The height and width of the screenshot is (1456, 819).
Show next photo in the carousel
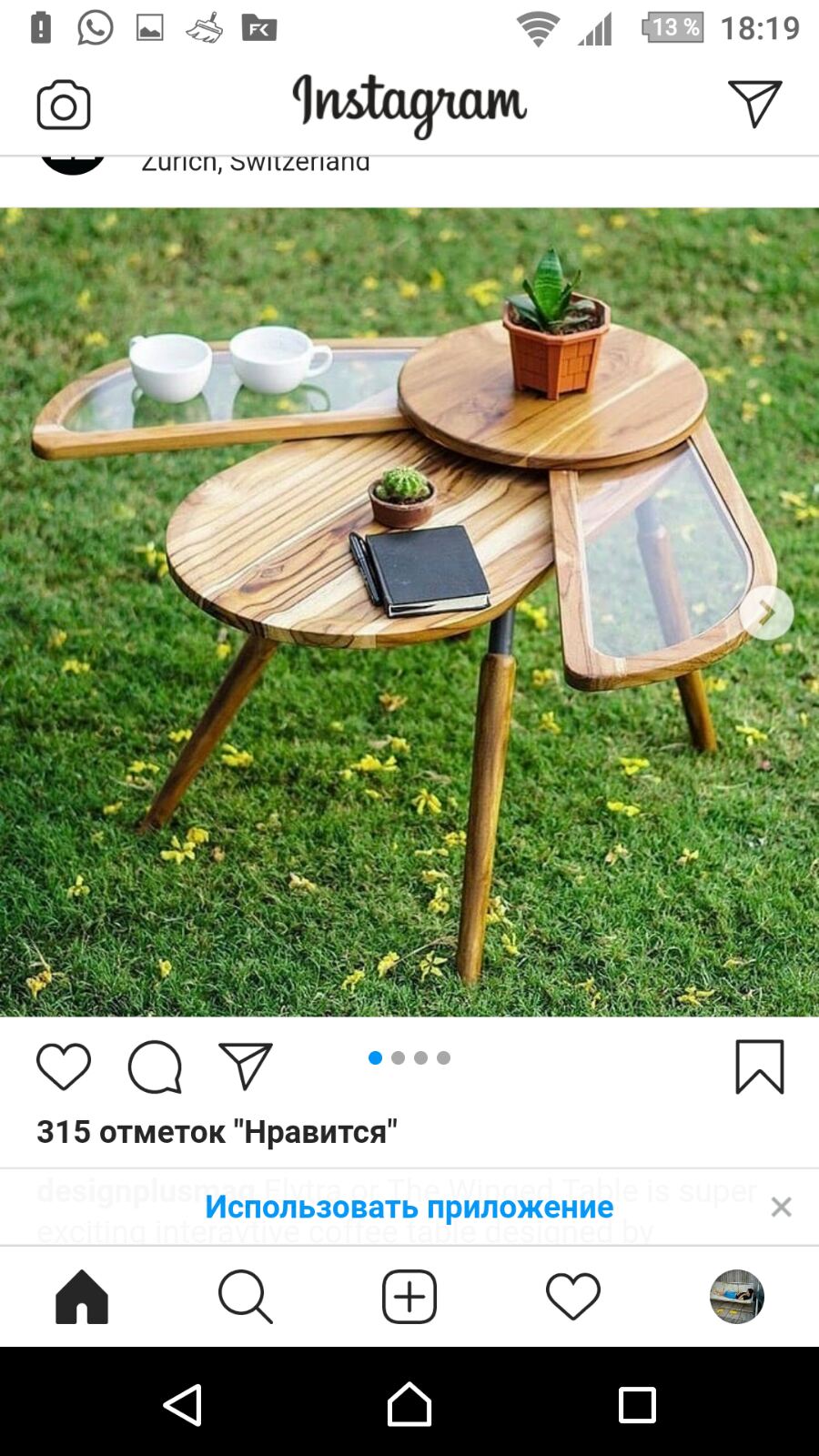tap(766, 613)
